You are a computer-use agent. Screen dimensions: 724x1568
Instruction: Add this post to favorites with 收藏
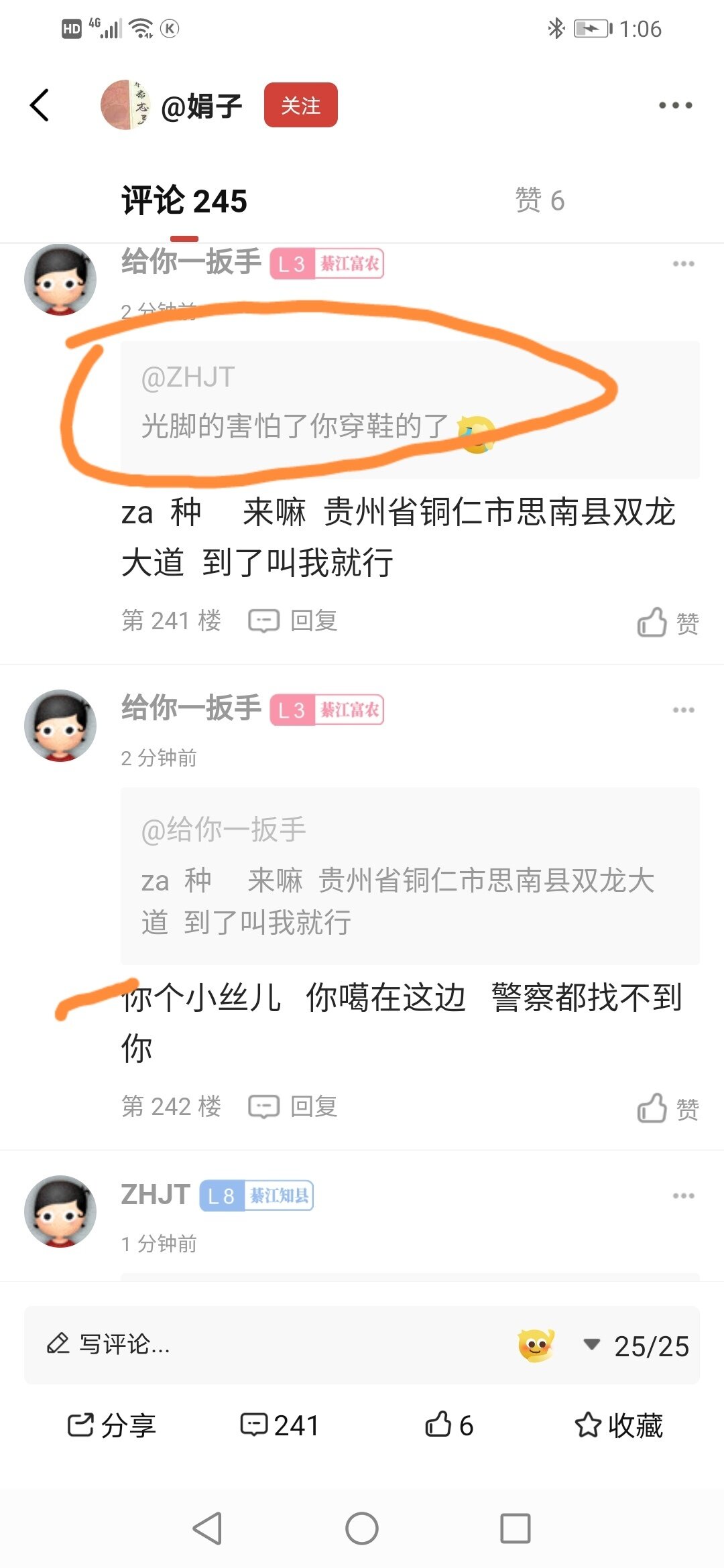click(619, 1425)
